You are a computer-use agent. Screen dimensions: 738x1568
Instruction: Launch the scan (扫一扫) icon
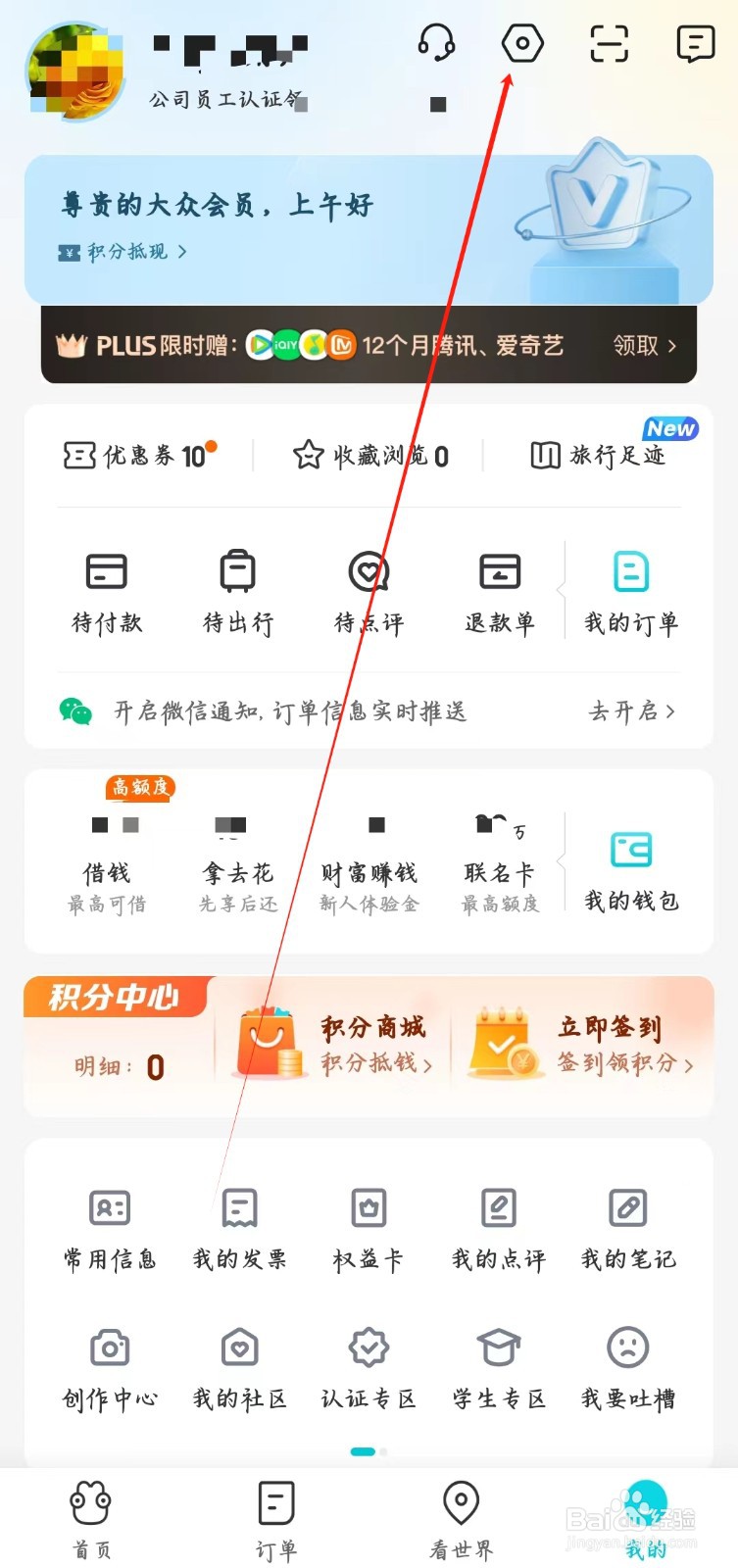point(608,44)
